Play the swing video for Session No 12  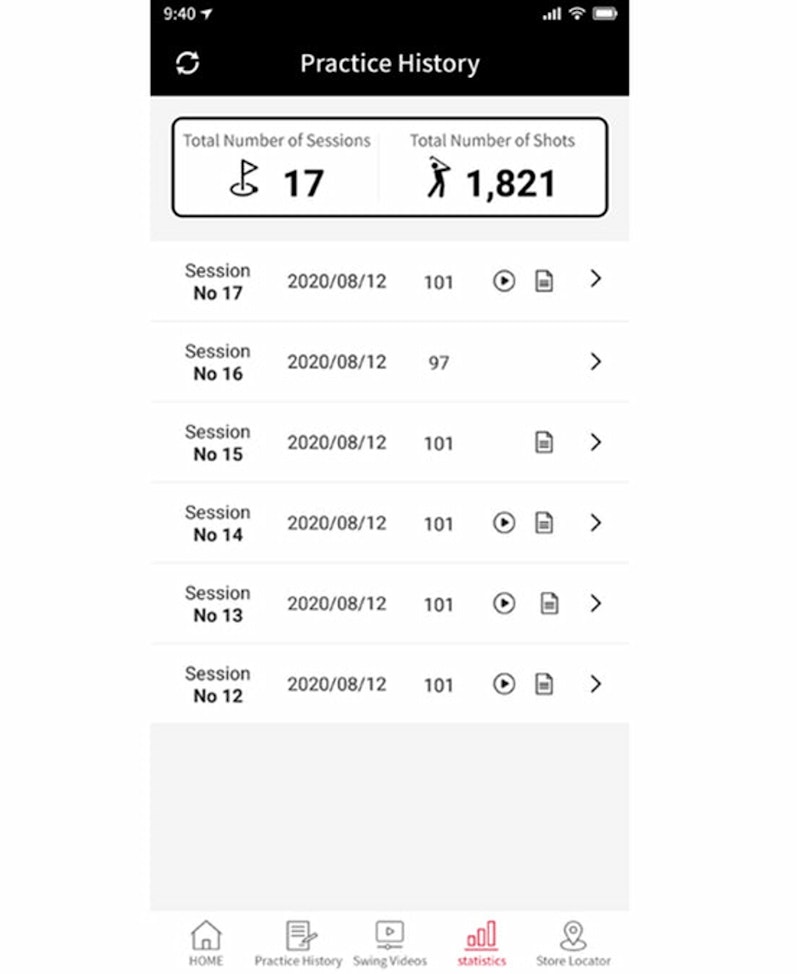(504, 684)
